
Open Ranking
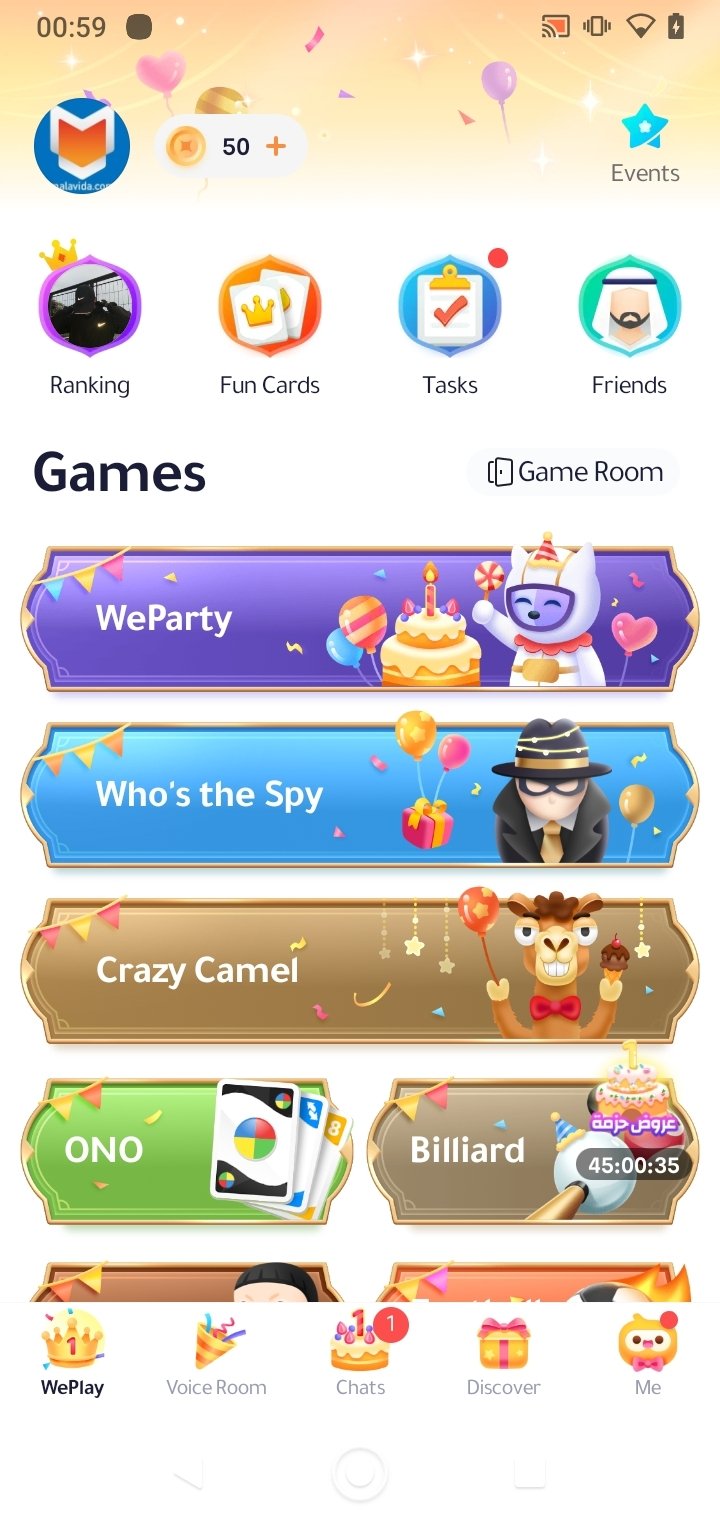click(x=90, y=319)
